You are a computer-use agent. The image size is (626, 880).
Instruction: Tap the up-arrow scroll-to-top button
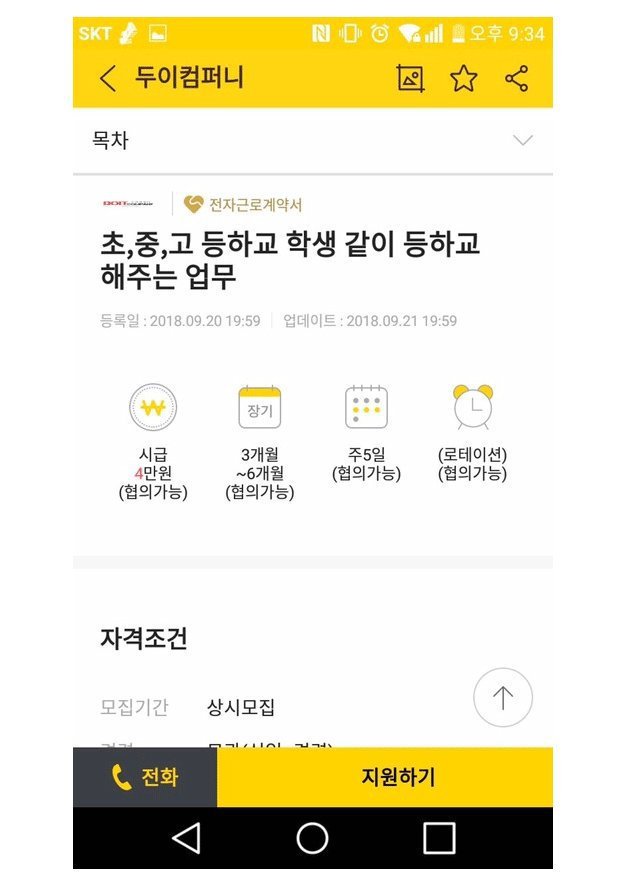pos(502,697)
